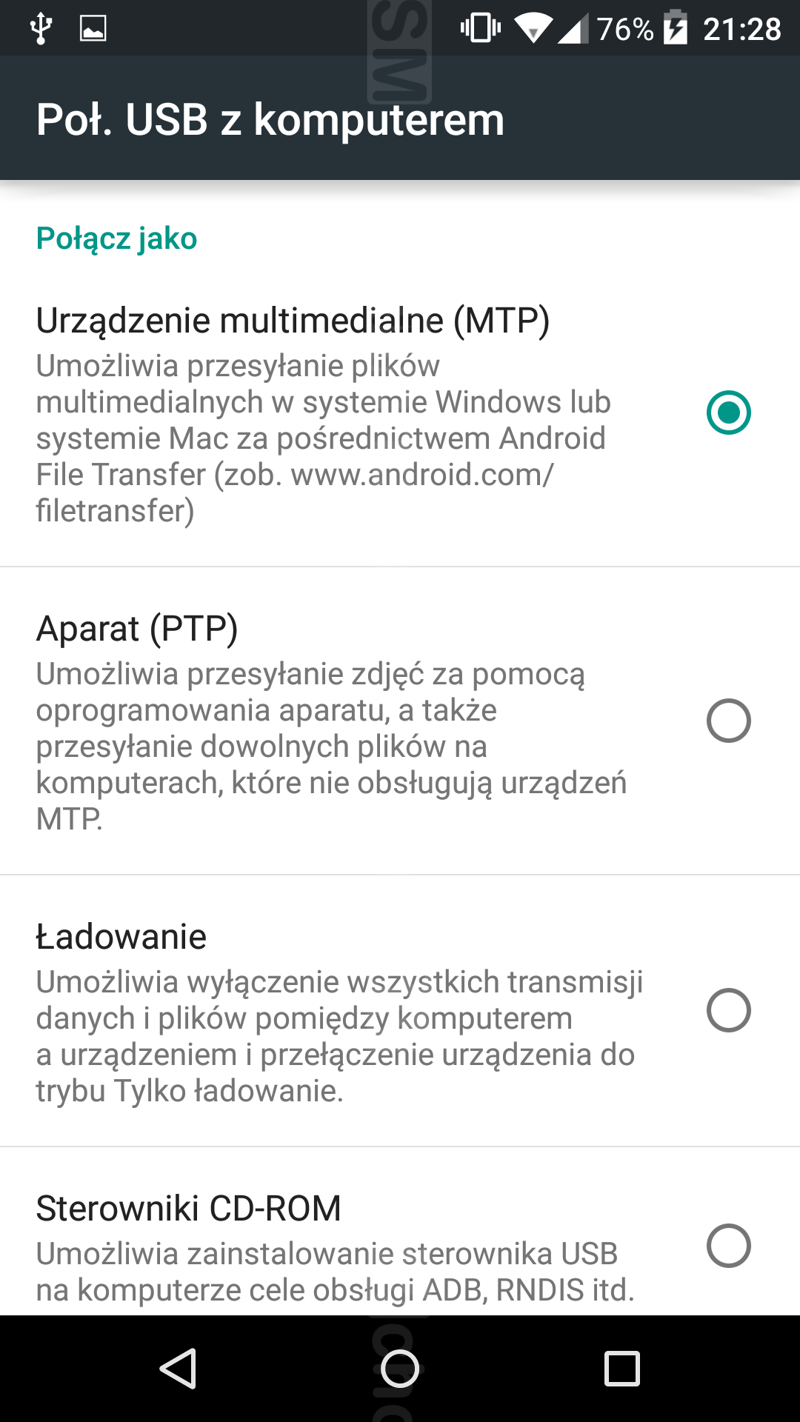Open recent apps with the square button

pos(622,1368)
